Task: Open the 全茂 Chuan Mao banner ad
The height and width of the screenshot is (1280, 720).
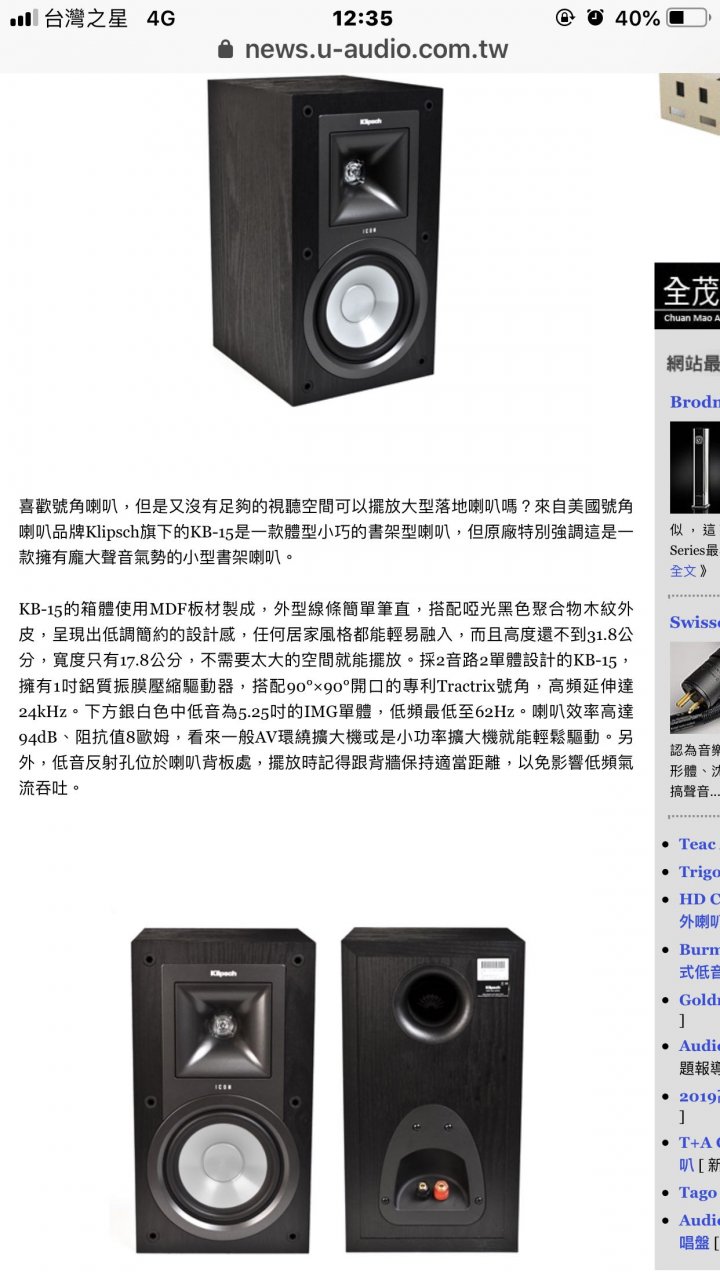Action: [687, 296]
